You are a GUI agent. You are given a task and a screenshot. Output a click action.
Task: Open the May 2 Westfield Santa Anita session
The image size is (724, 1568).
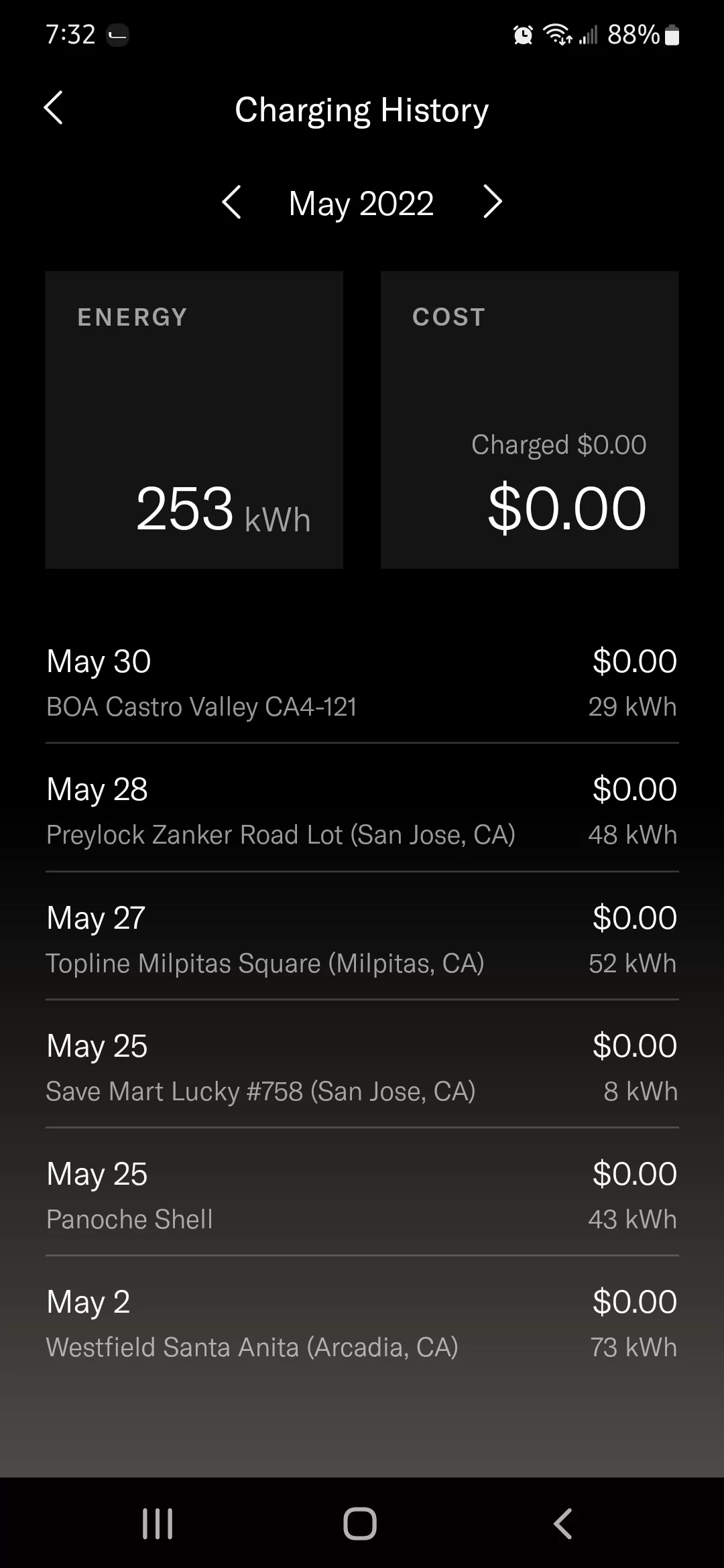[x=362, y=1323]
